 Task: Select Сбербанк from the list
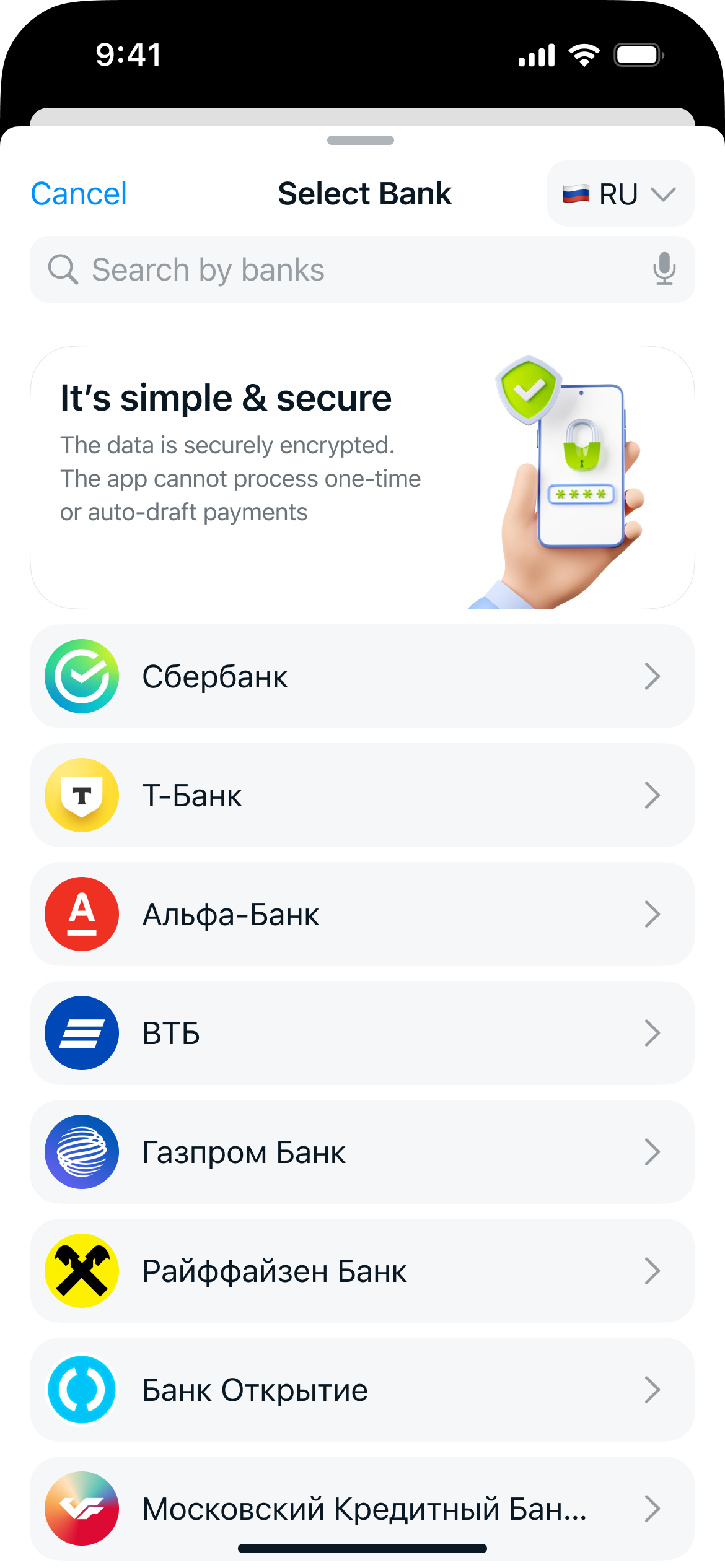coord(362,676)
